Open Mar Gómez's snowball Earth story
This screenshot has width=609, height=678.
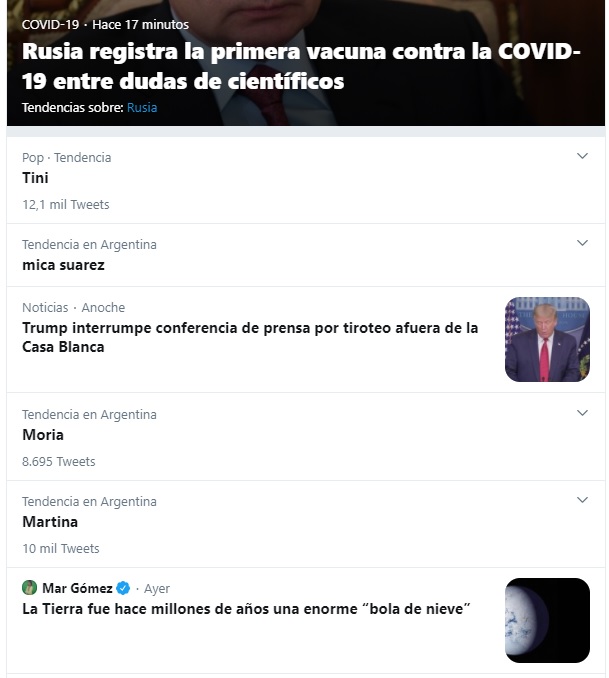point(246,609)
